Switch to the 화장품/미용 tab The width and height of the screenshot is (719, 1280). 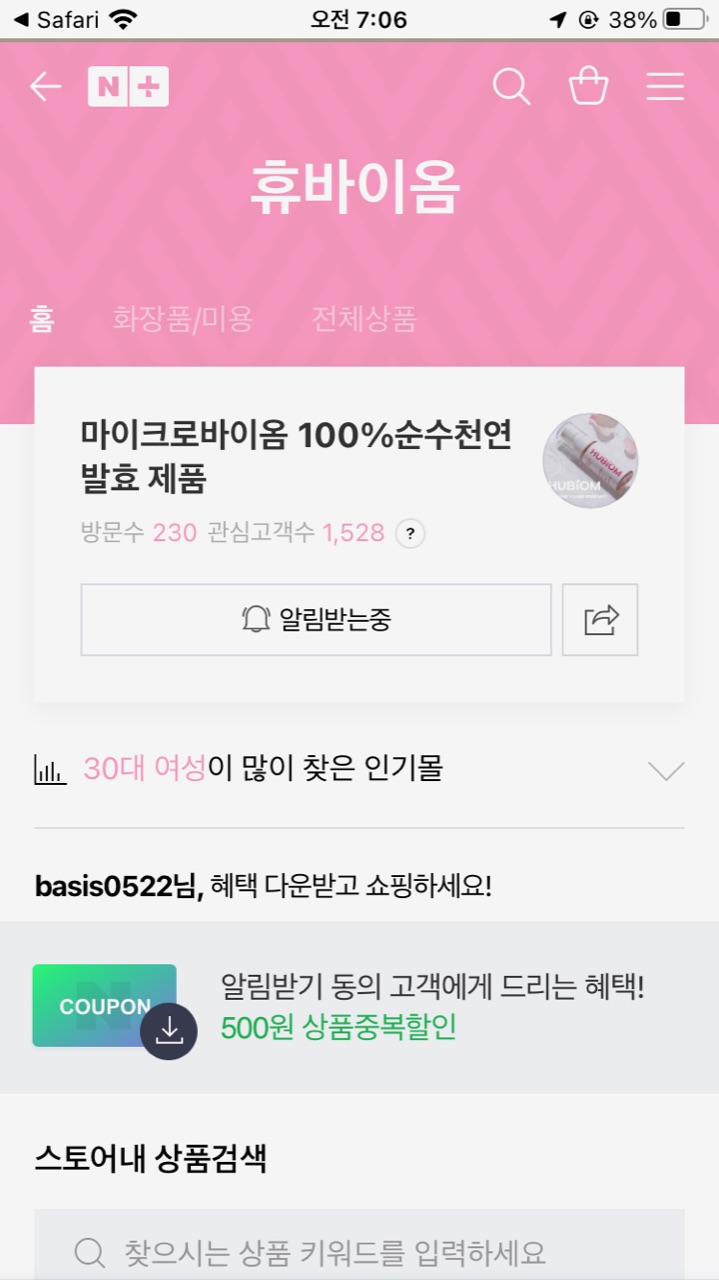coord(182,320)
